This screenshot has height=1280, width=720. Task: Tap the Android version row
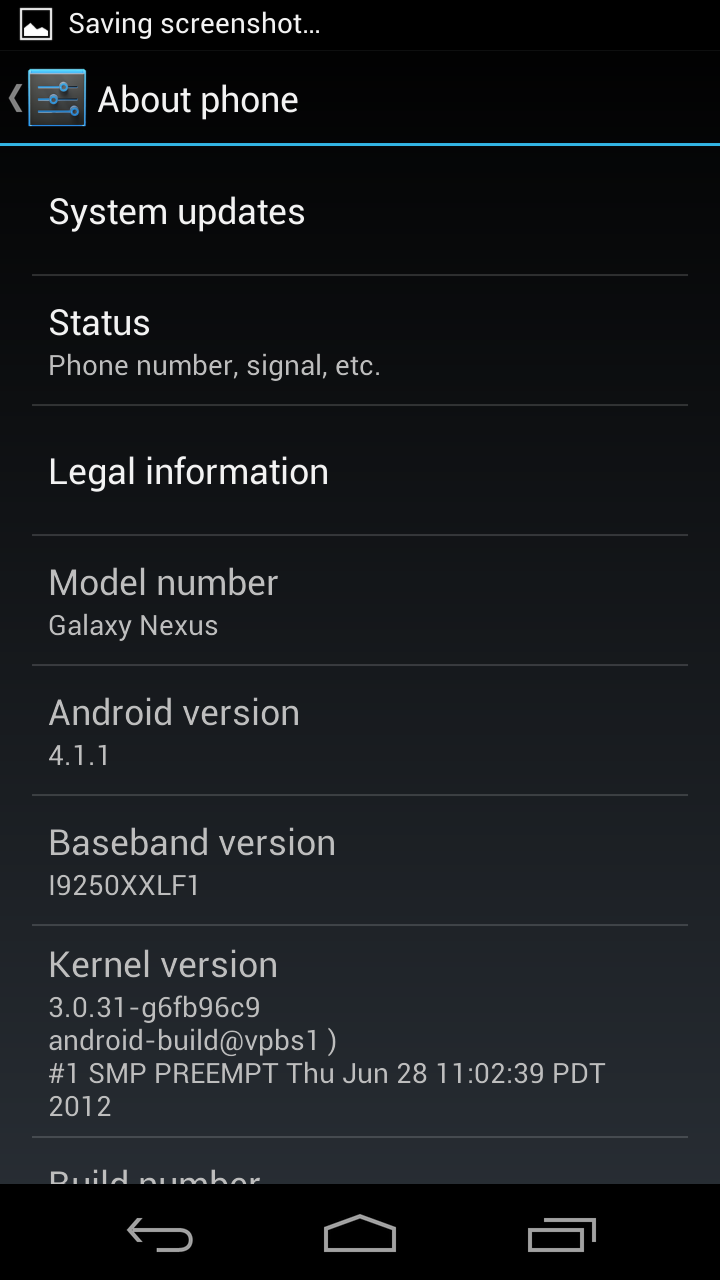click(x=360, y=731)
